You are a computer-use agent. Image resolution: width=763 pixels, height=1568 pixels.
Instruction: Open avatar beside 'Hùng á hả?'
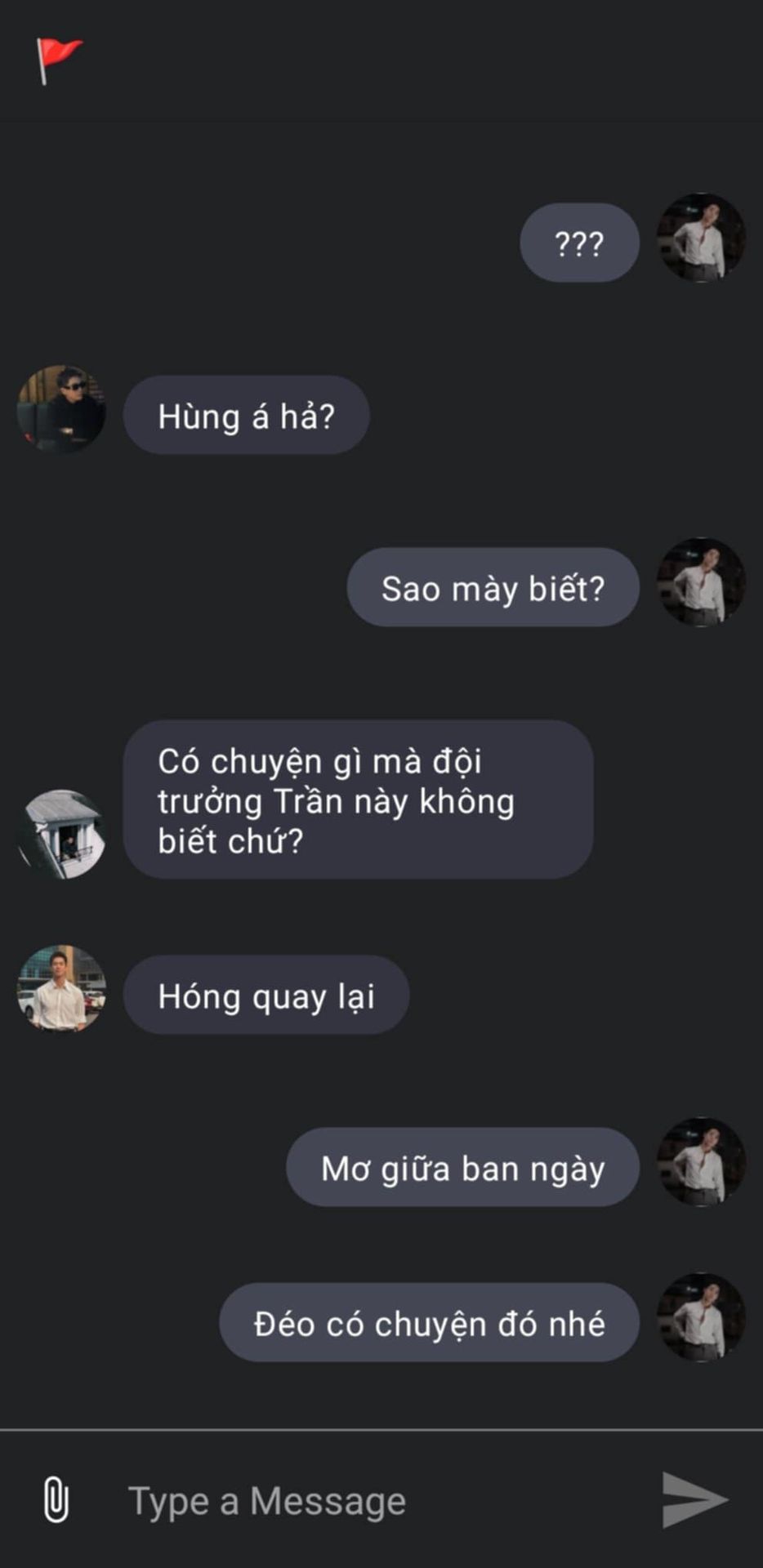(61, 409)
